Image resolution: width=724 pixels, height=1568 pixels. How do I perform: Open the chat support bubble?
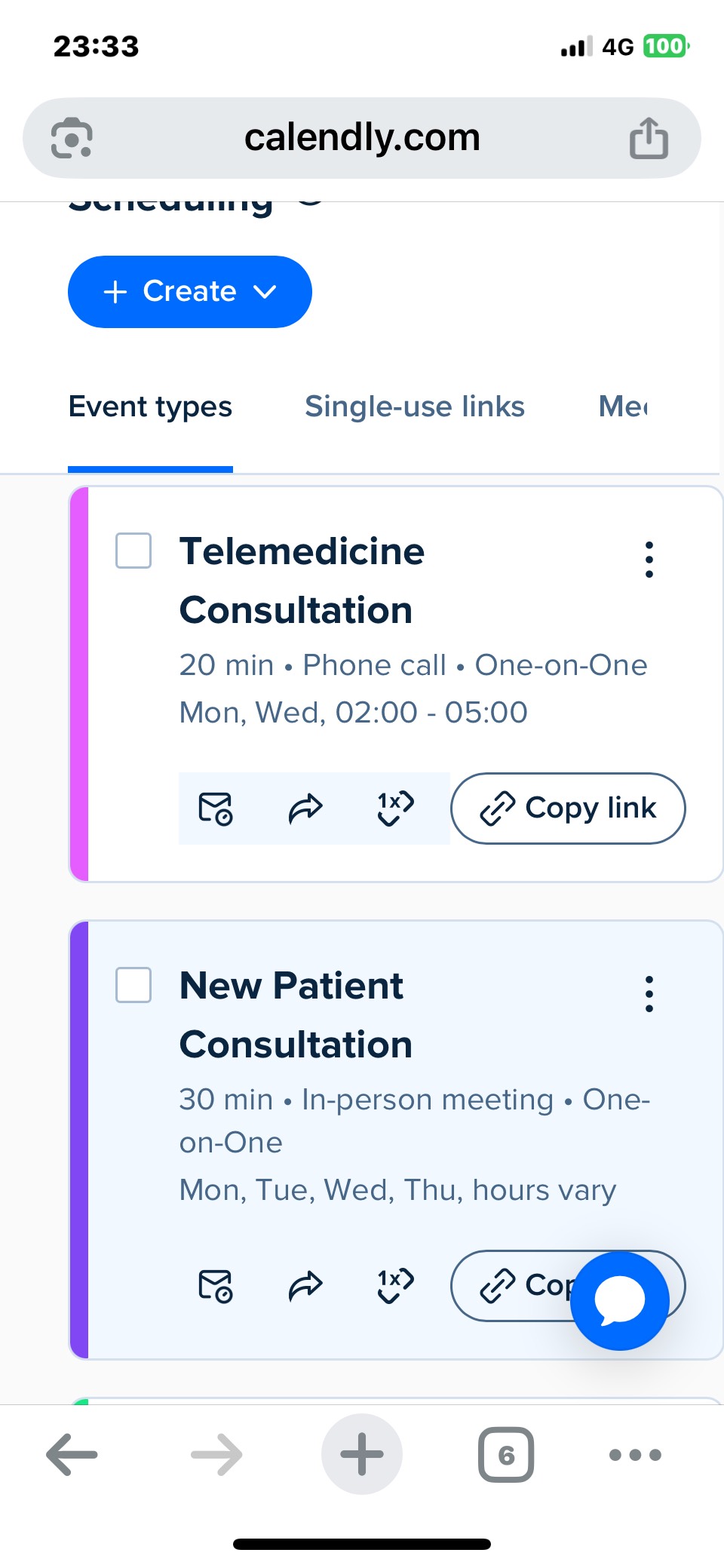(x=620, y=1301)
